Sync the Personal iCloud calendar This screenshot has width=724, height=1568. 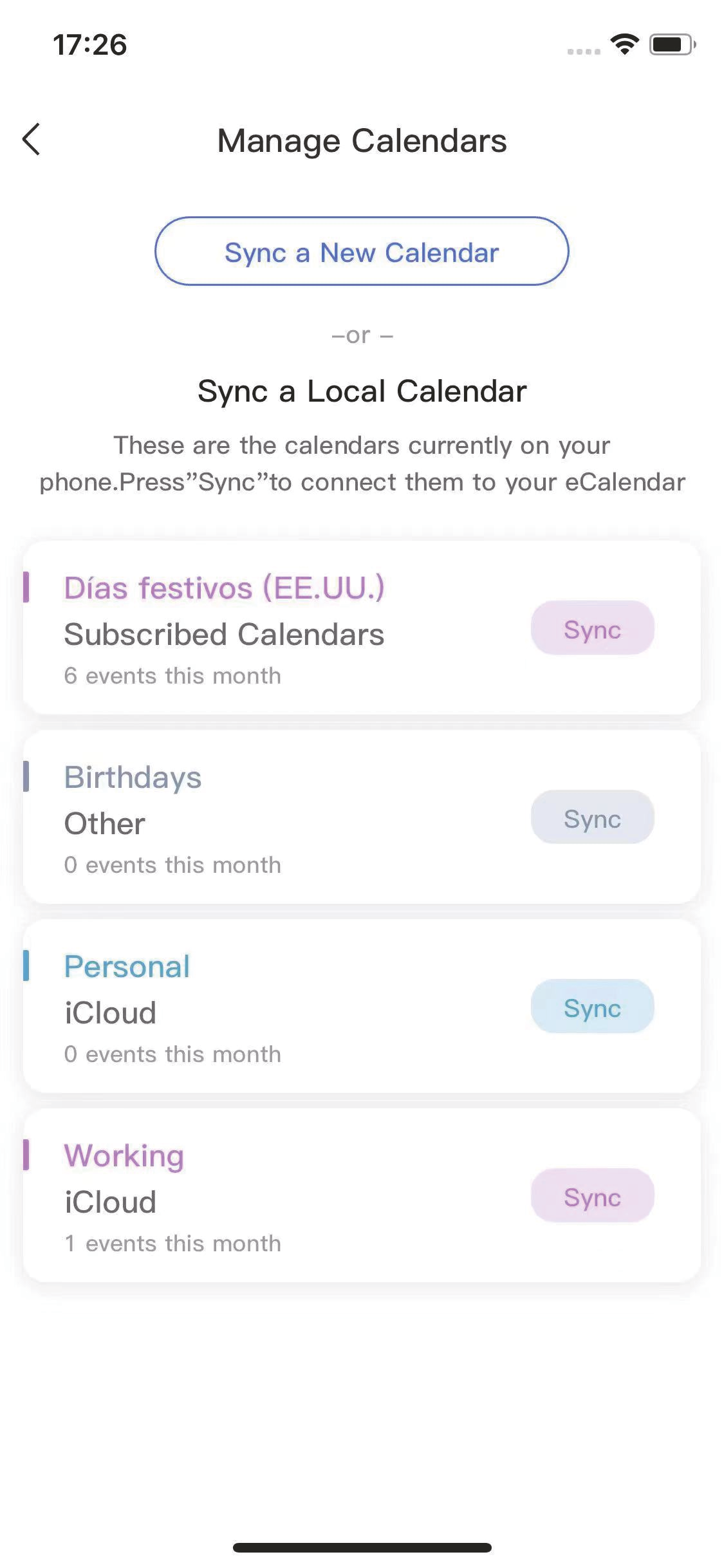(x=592, y=1007)
